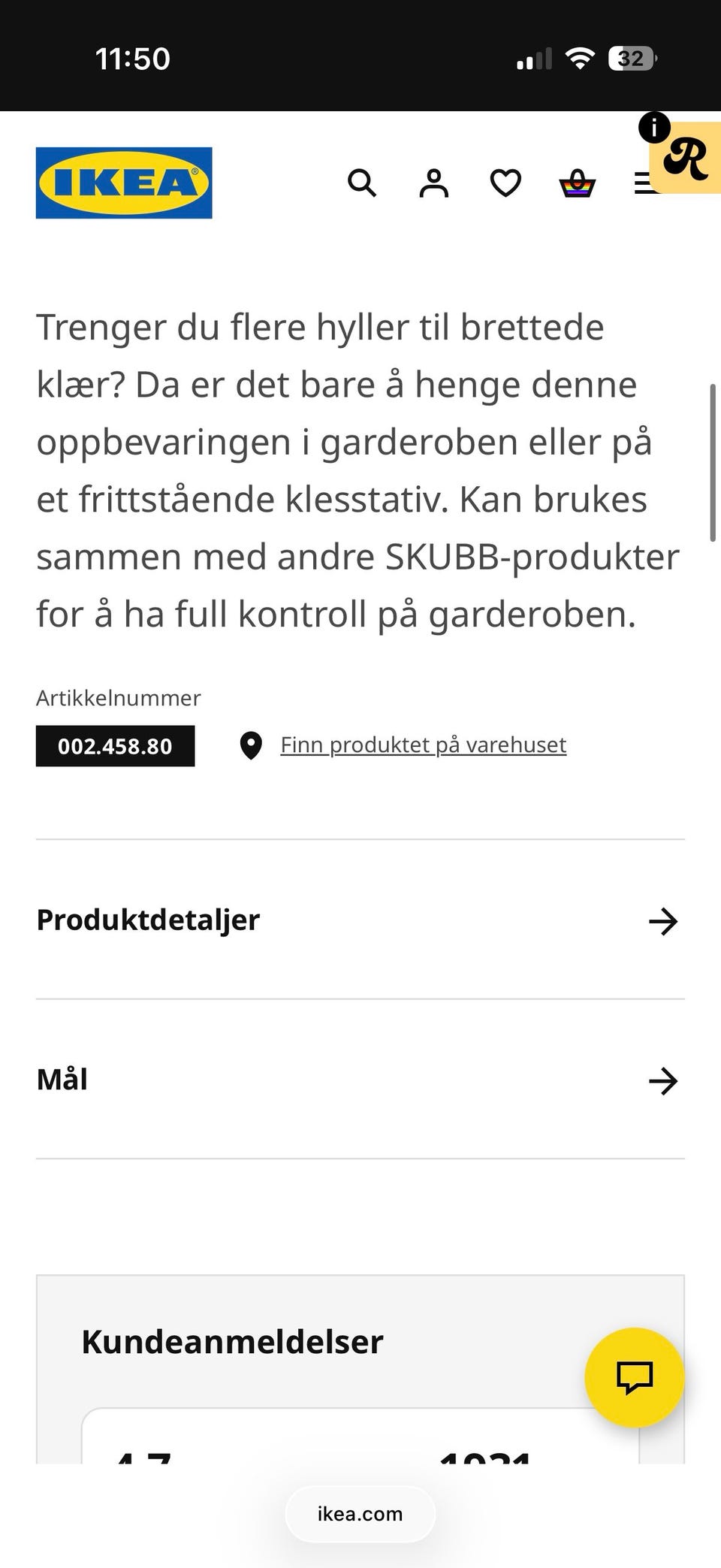721x1568 pixels.
Task: Click the Artikkelnummer label
Action: [x=118, y=698]
